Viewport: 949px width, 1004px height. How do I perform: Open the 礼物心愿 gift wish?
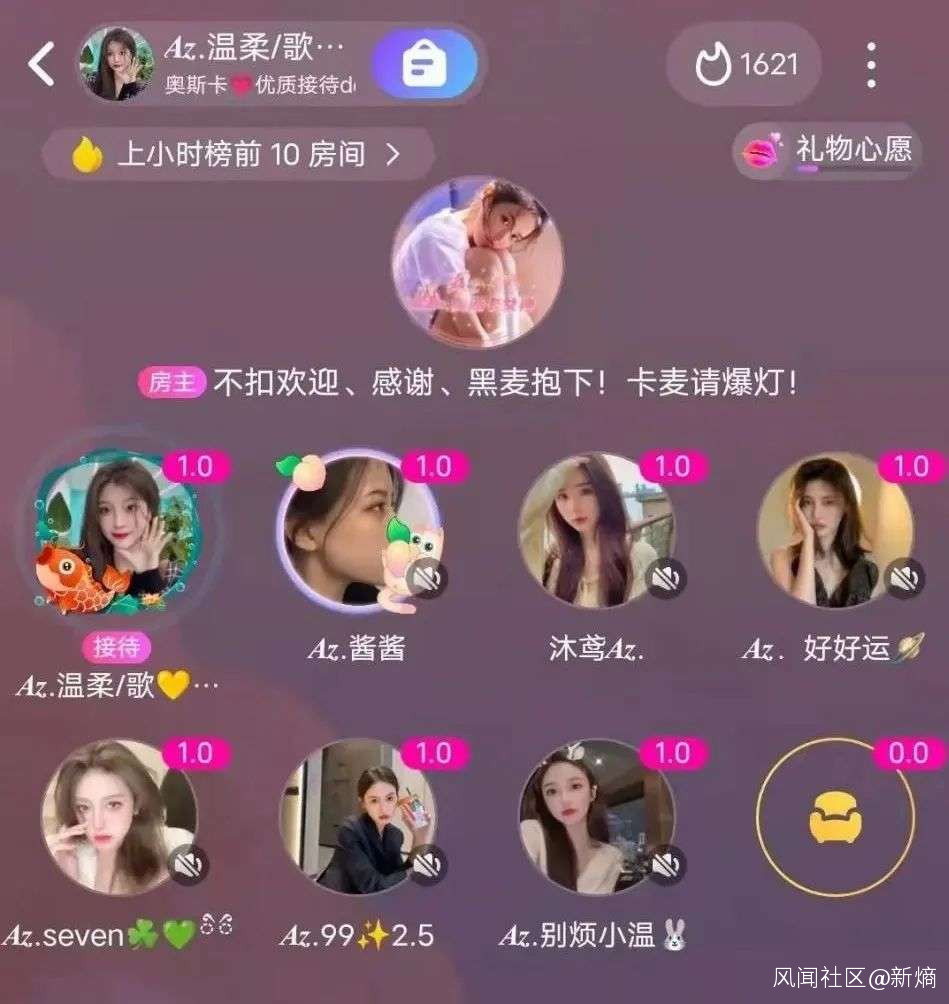pyautogui.click(x=828, y=151)
